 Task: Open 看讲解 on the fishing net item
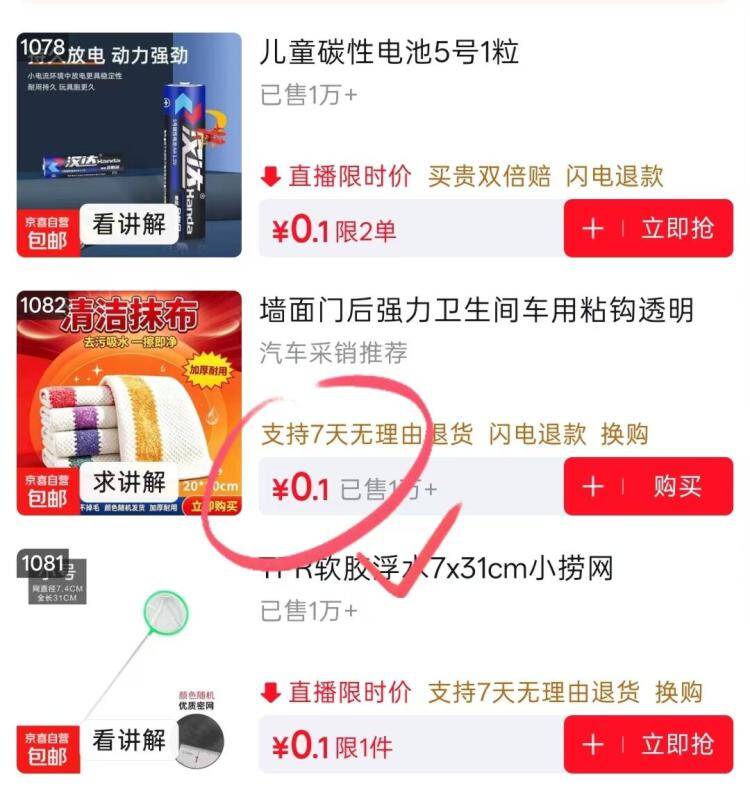pos(129,740)
